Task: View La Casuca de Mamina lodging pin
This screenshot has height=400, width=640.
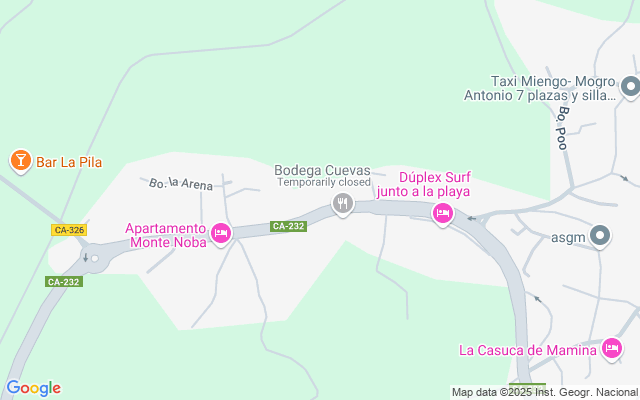Action: [x=612, y=349]
